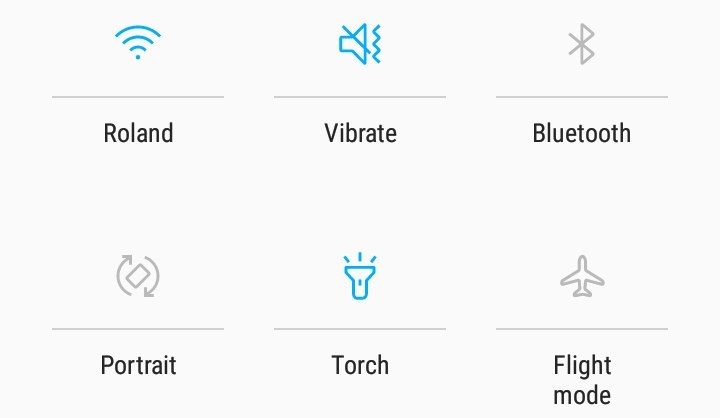Viewport: 720px width, 418px height.
Task: Switch sound mode from Vibrate
Action: coord(360,44)
